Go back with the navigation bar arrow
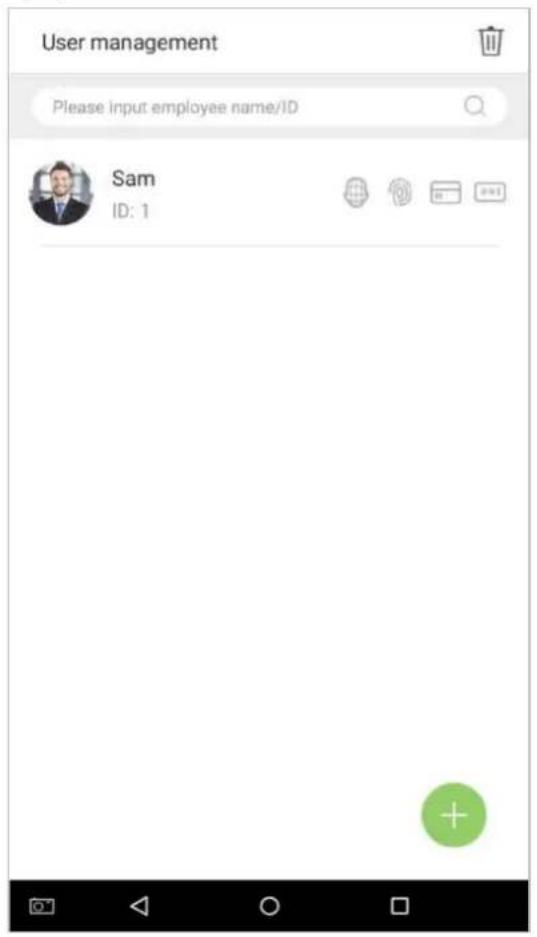This screenshot has width=537, height=937. point(139,906)
